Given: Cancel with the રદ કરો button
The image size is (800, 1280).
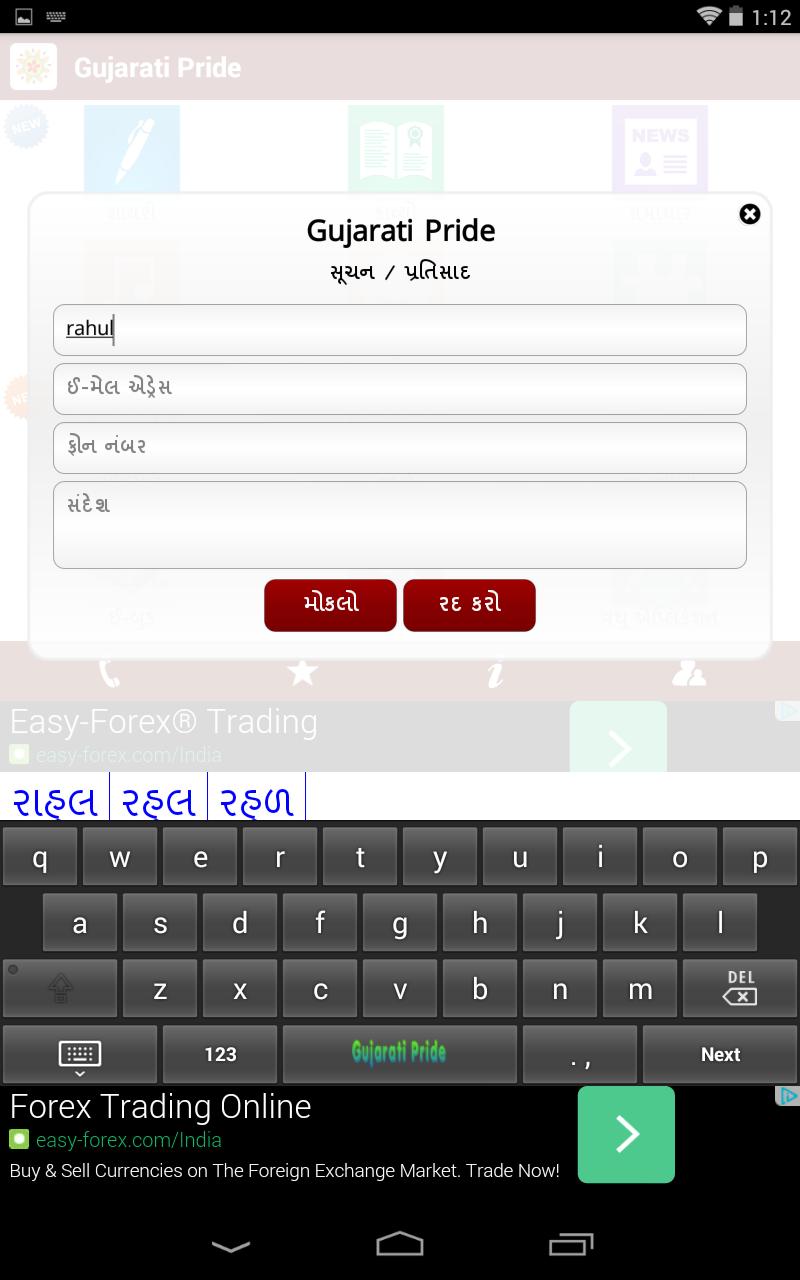Looking at the screenshot, I should (469, 605).
